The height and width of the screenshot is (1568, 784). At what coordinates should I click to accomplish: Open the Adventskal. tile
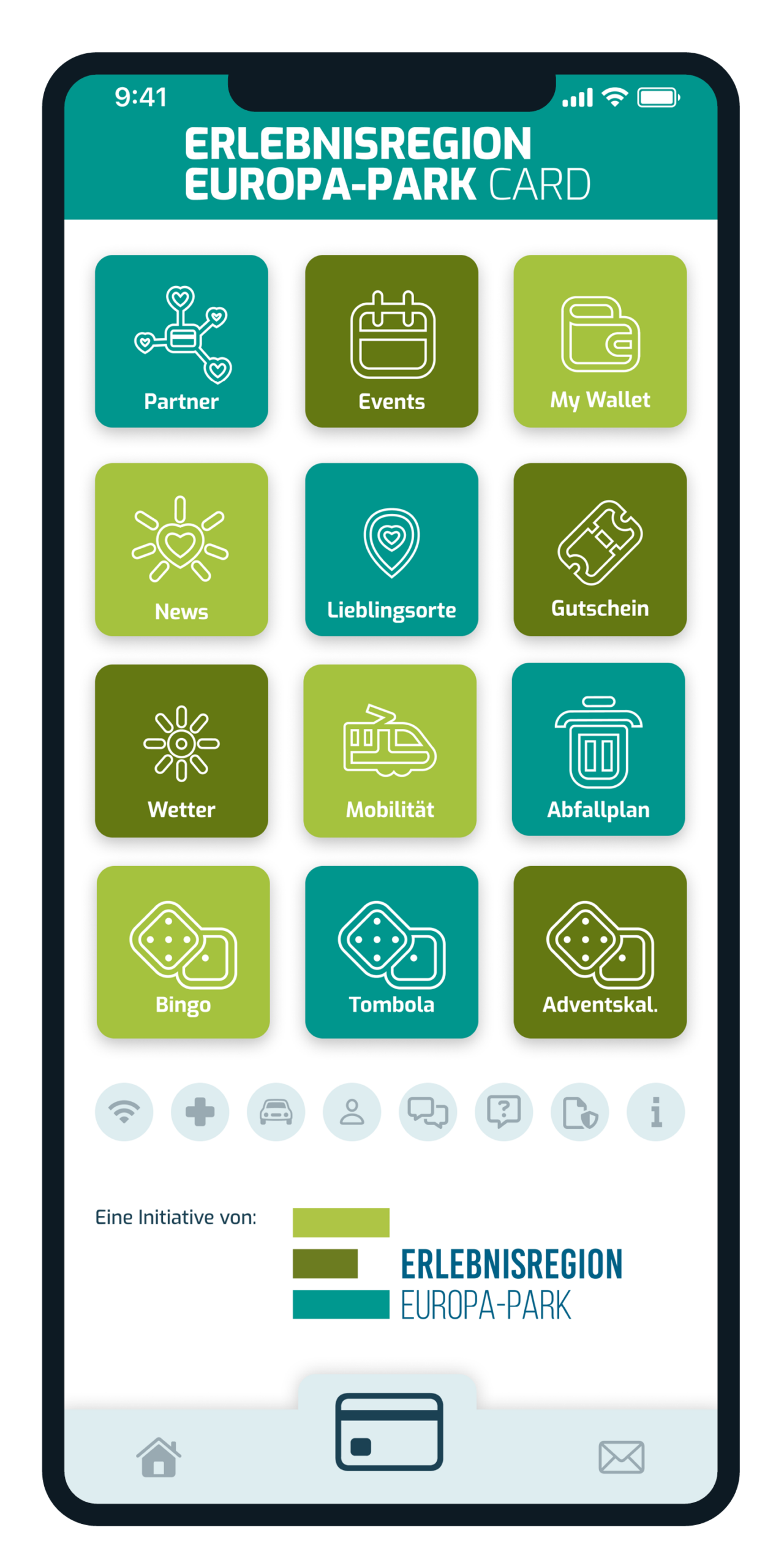(600, 952)
